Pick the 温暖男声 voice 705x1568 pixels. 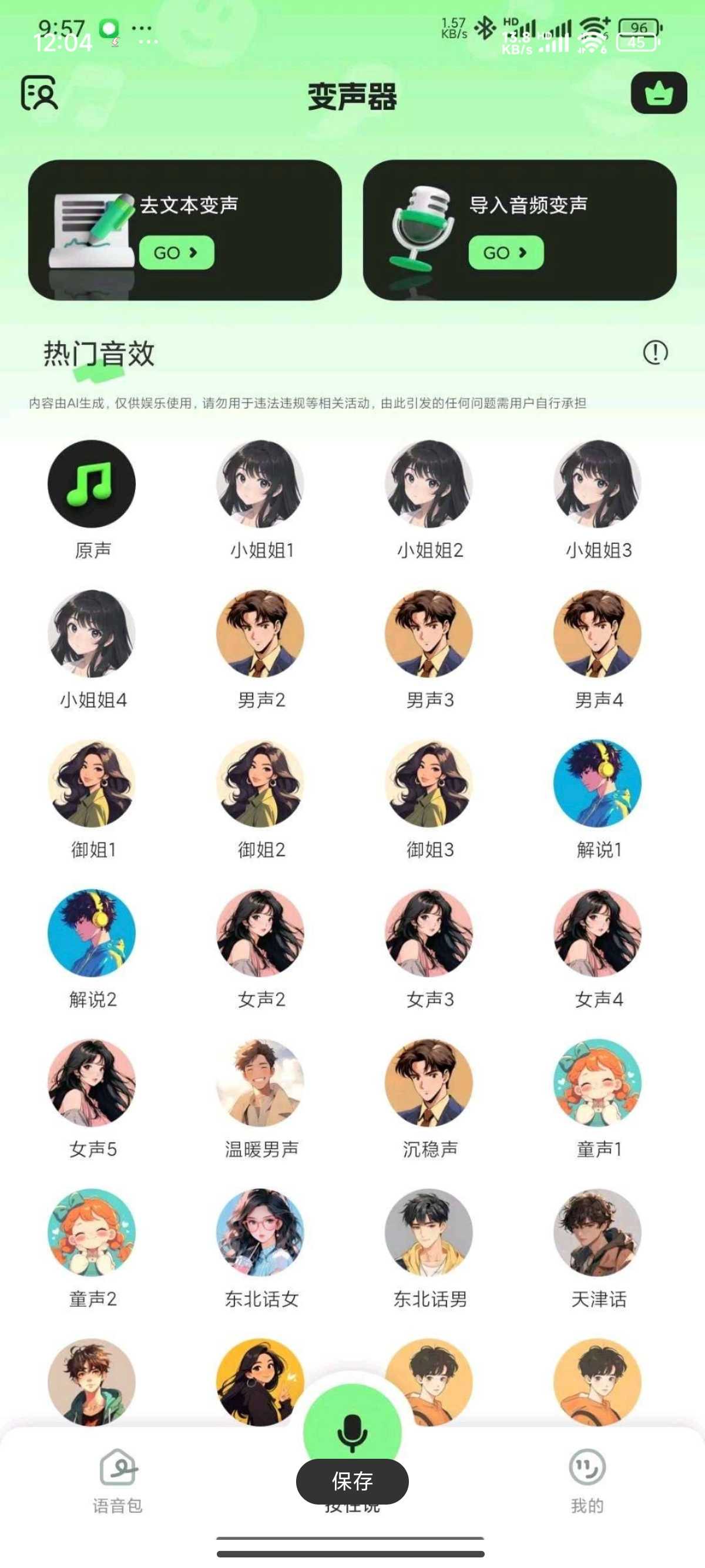point(261,1083)
